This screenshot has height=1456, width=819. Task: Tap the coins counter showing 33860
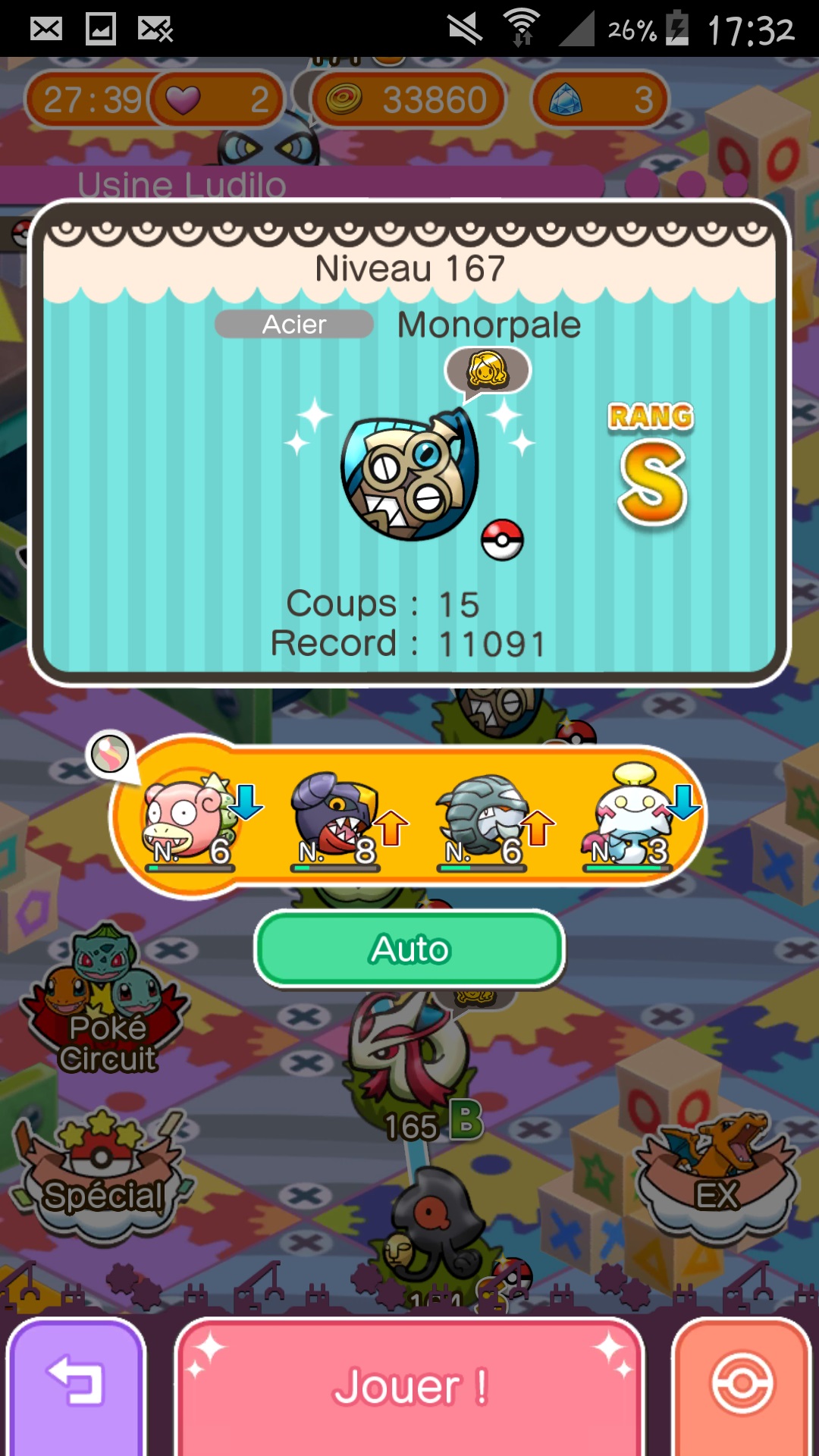(x=409, y=99)
